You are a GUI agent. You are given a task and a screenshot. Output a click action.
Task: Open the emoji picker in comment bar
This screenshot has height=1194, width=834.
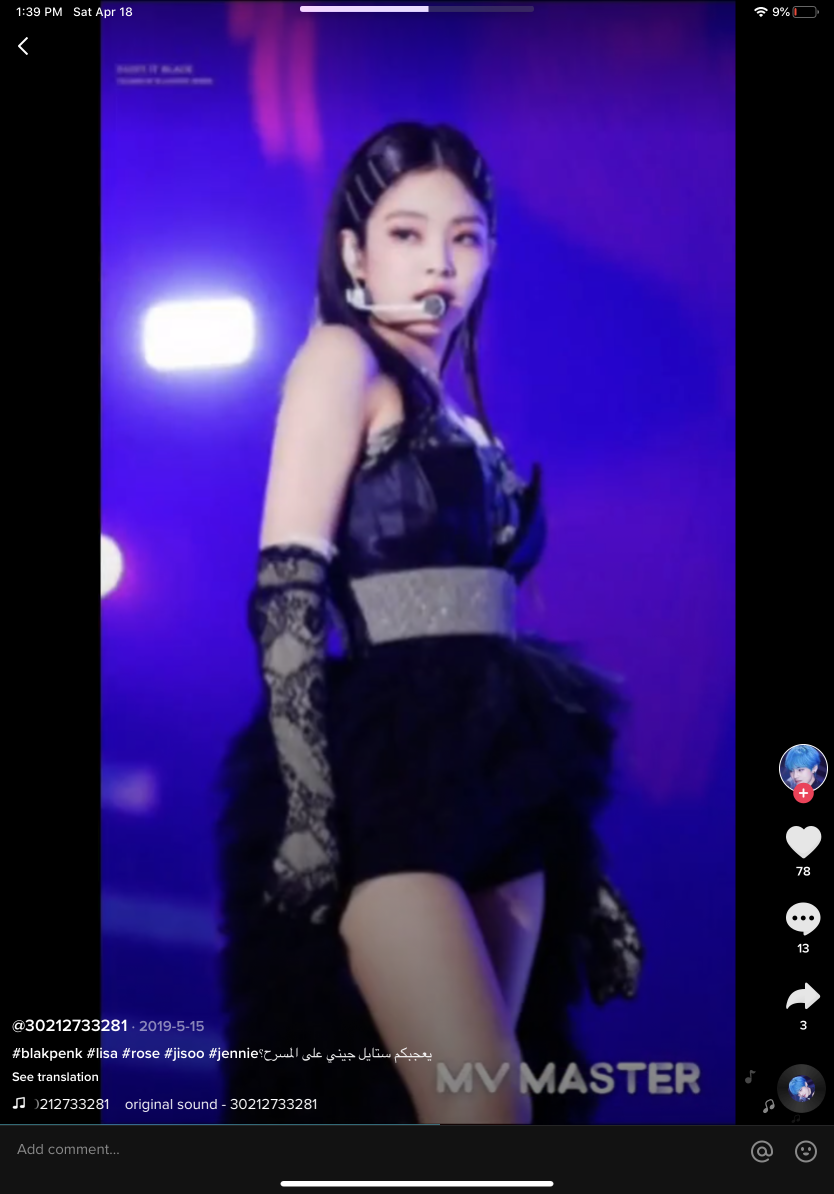coord(806,1152)
